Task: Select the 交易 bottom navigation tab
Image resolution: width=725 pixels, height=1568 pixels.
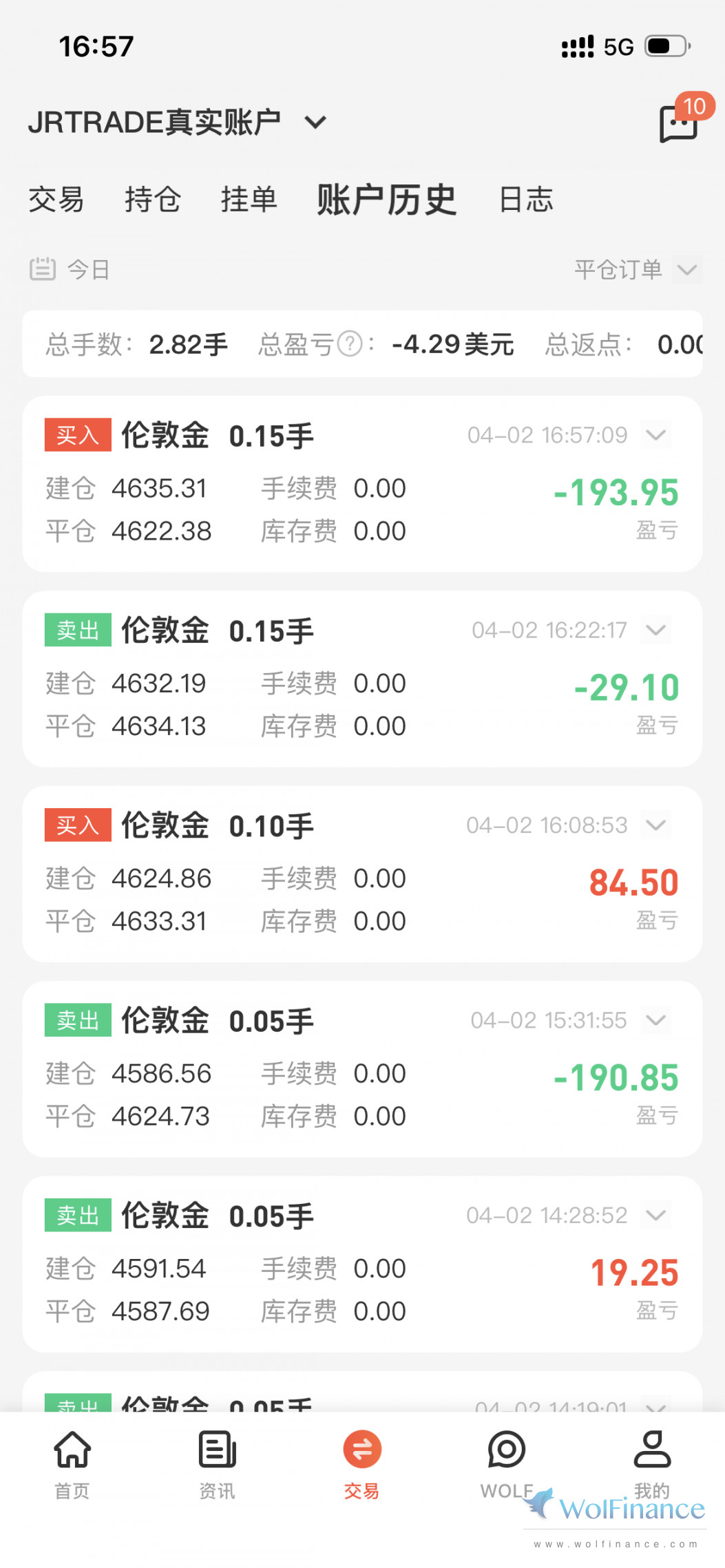Action: [362, 1464]
